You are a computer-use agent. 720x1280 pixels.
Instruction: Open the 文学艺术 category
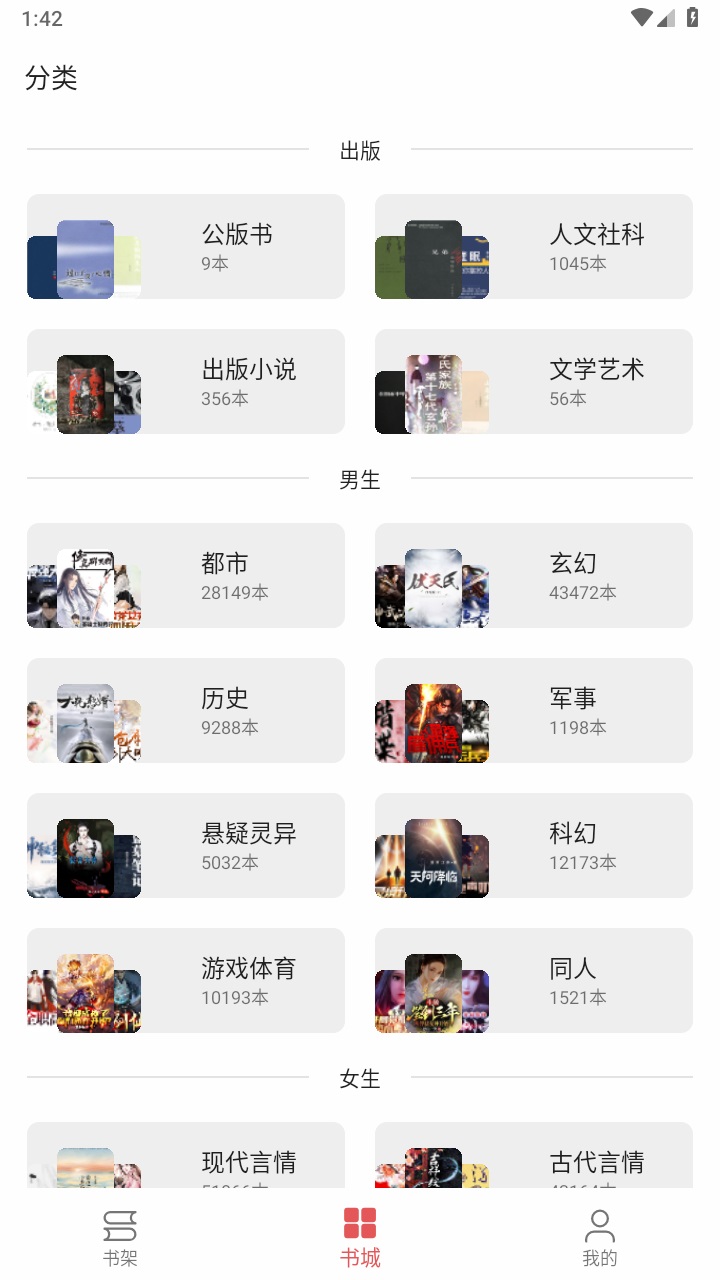point(533,381)
